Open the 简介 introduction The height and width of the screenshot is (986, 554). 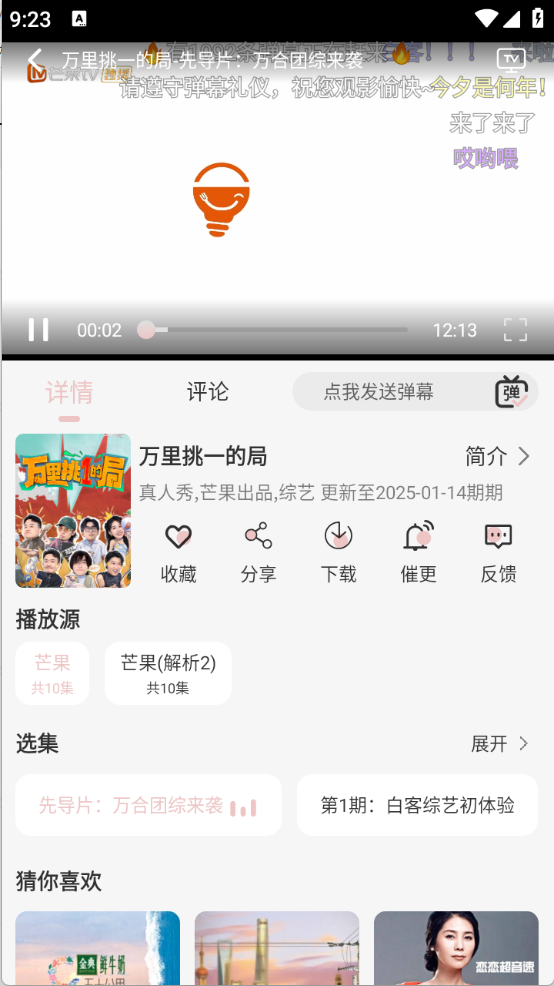coord(498,457)
